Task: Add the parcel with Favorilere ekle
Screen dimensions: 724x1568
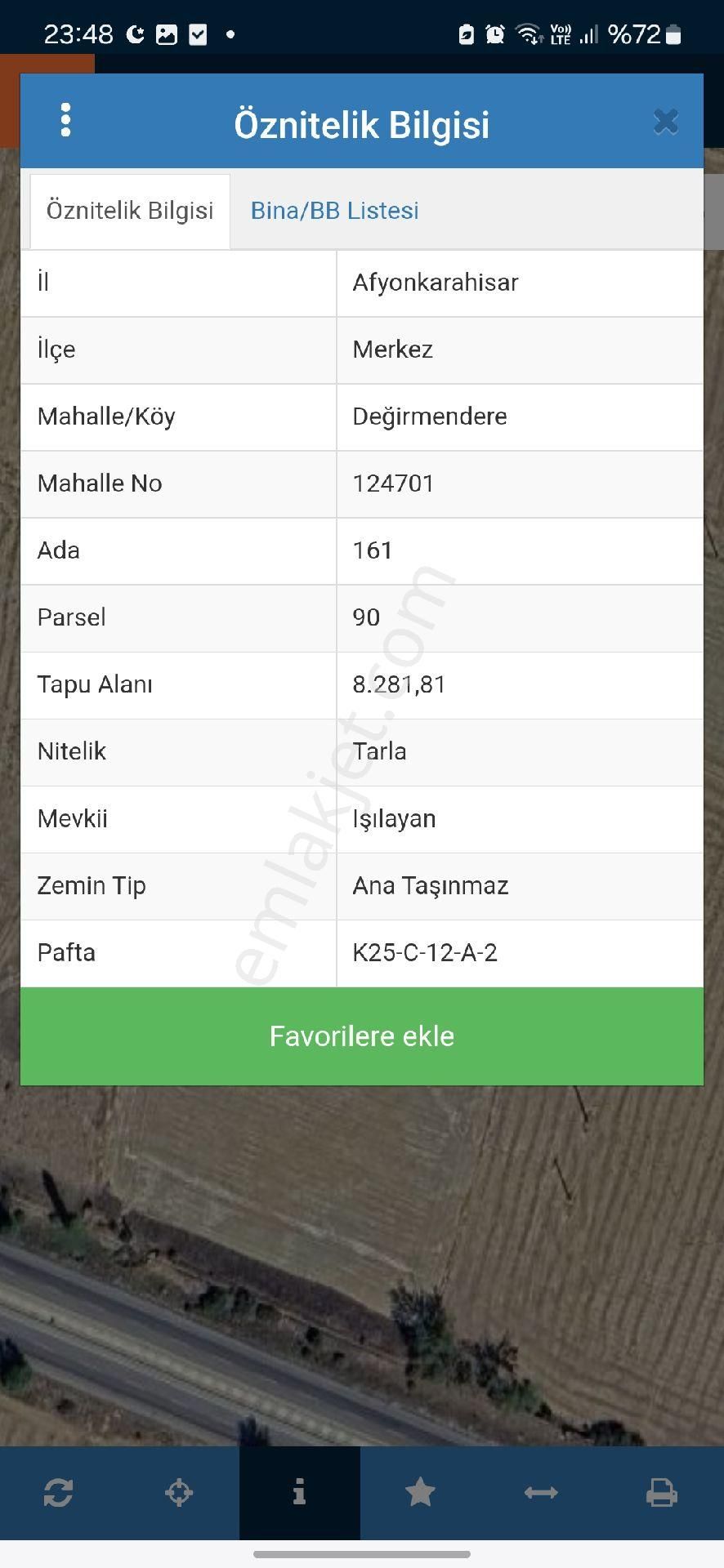Action: click(361, 1036)
